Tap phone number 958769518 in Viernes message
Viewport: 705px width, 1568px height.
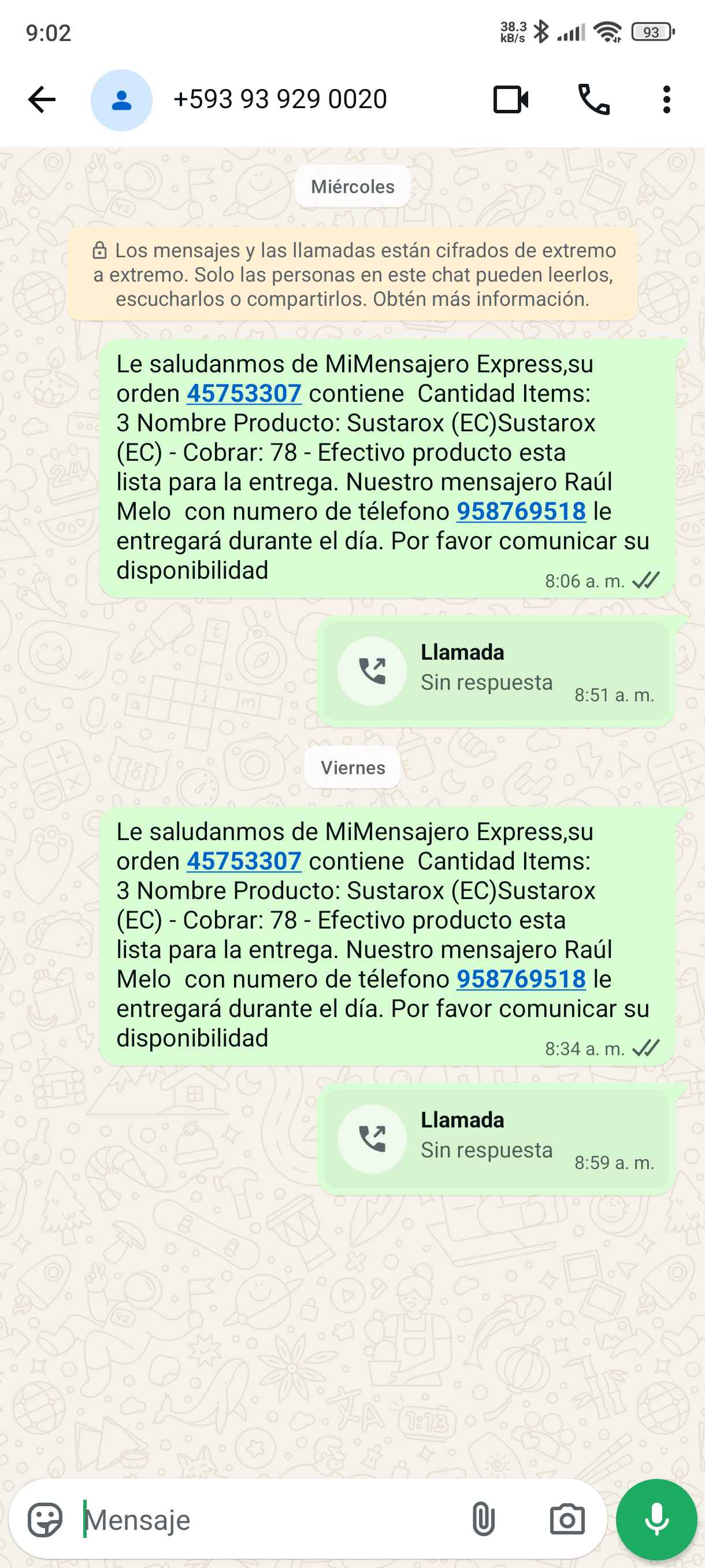click(521, 979)
